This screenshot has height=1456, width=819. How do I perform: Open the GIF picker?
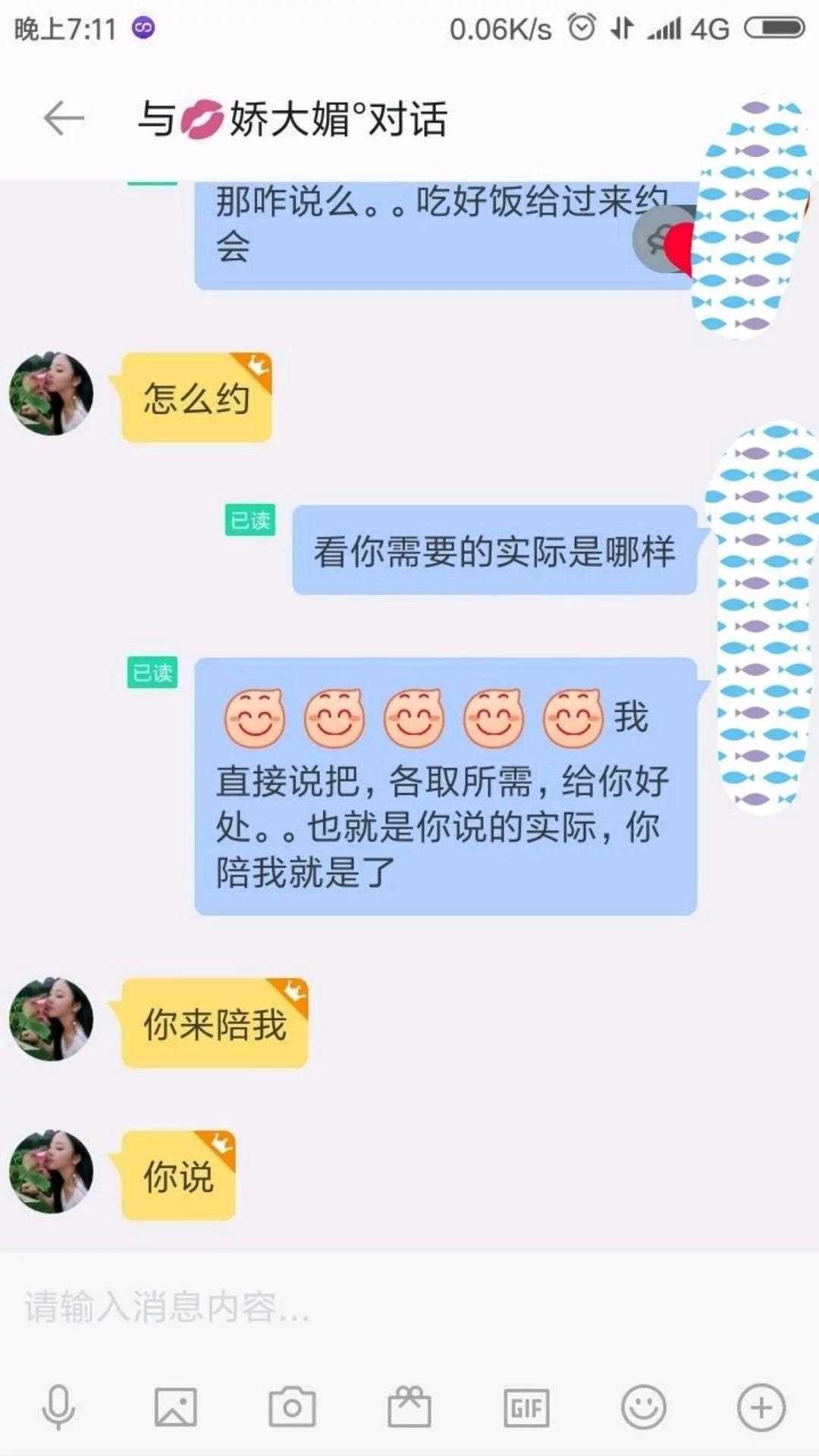coord(526,1407)
